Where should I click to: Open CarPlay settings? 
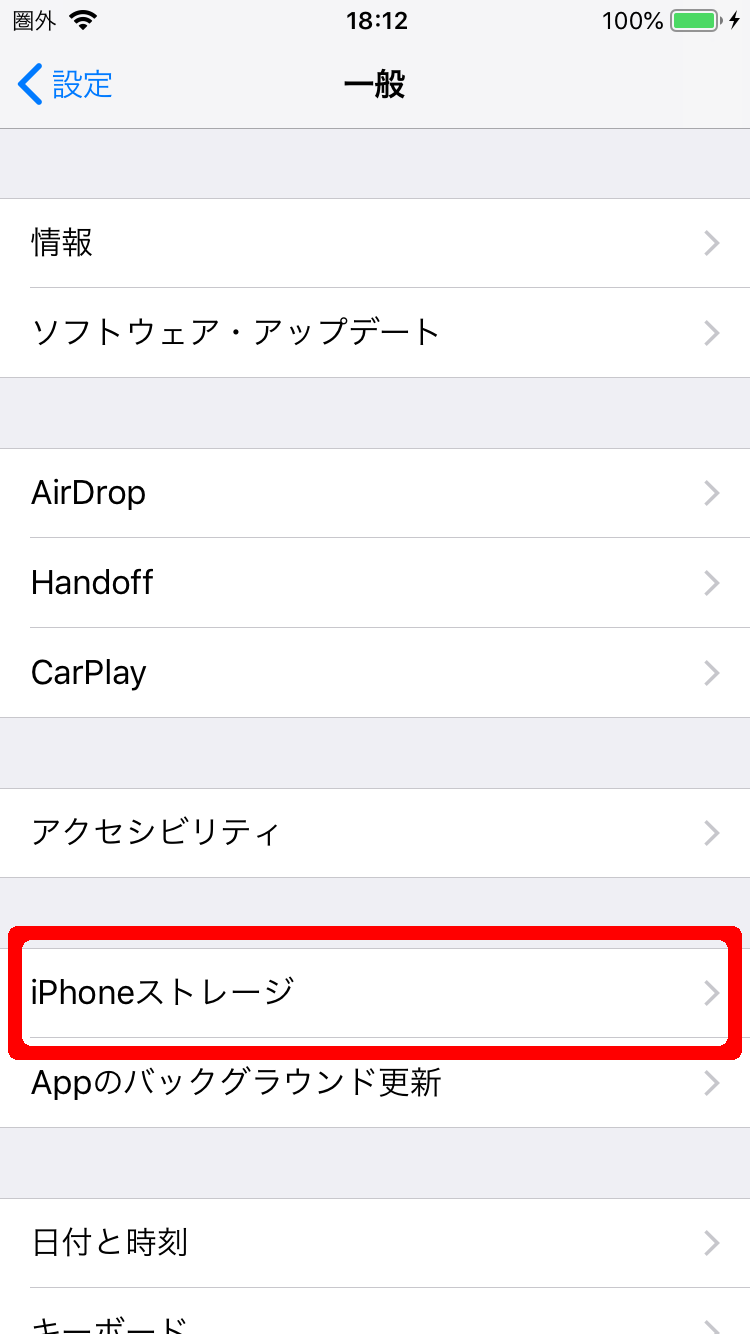[375, 672]
